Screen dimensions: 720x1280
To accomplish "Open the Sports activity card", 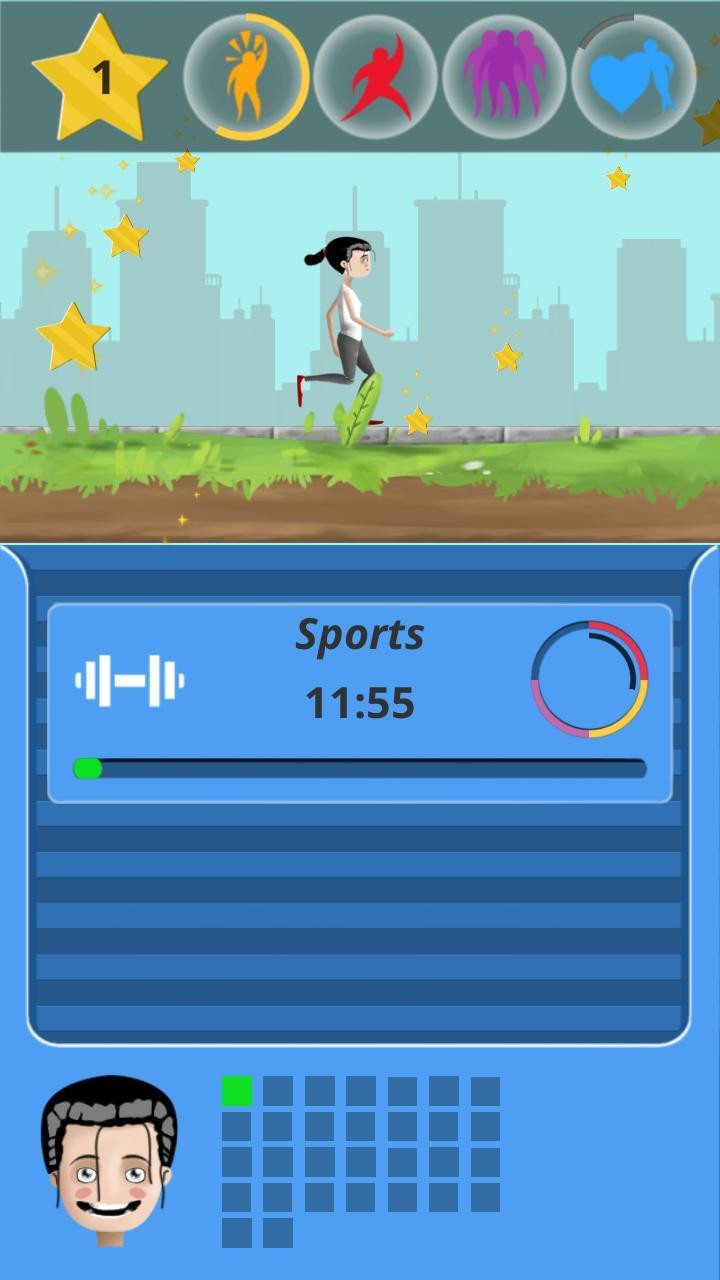I will (x=360, y=703).
